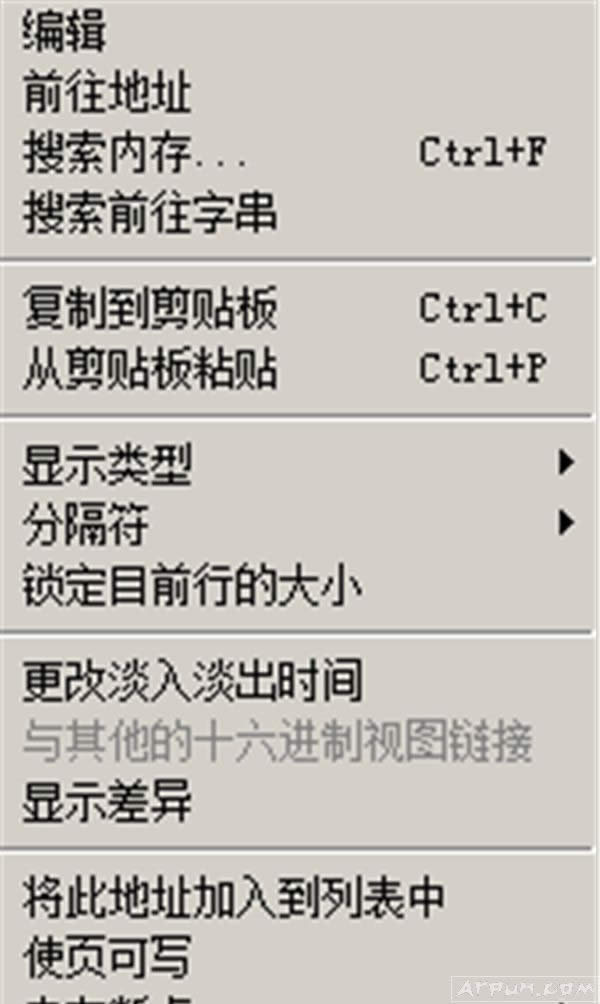Expand the 显示类型 submenu

[x=107, y=464]
